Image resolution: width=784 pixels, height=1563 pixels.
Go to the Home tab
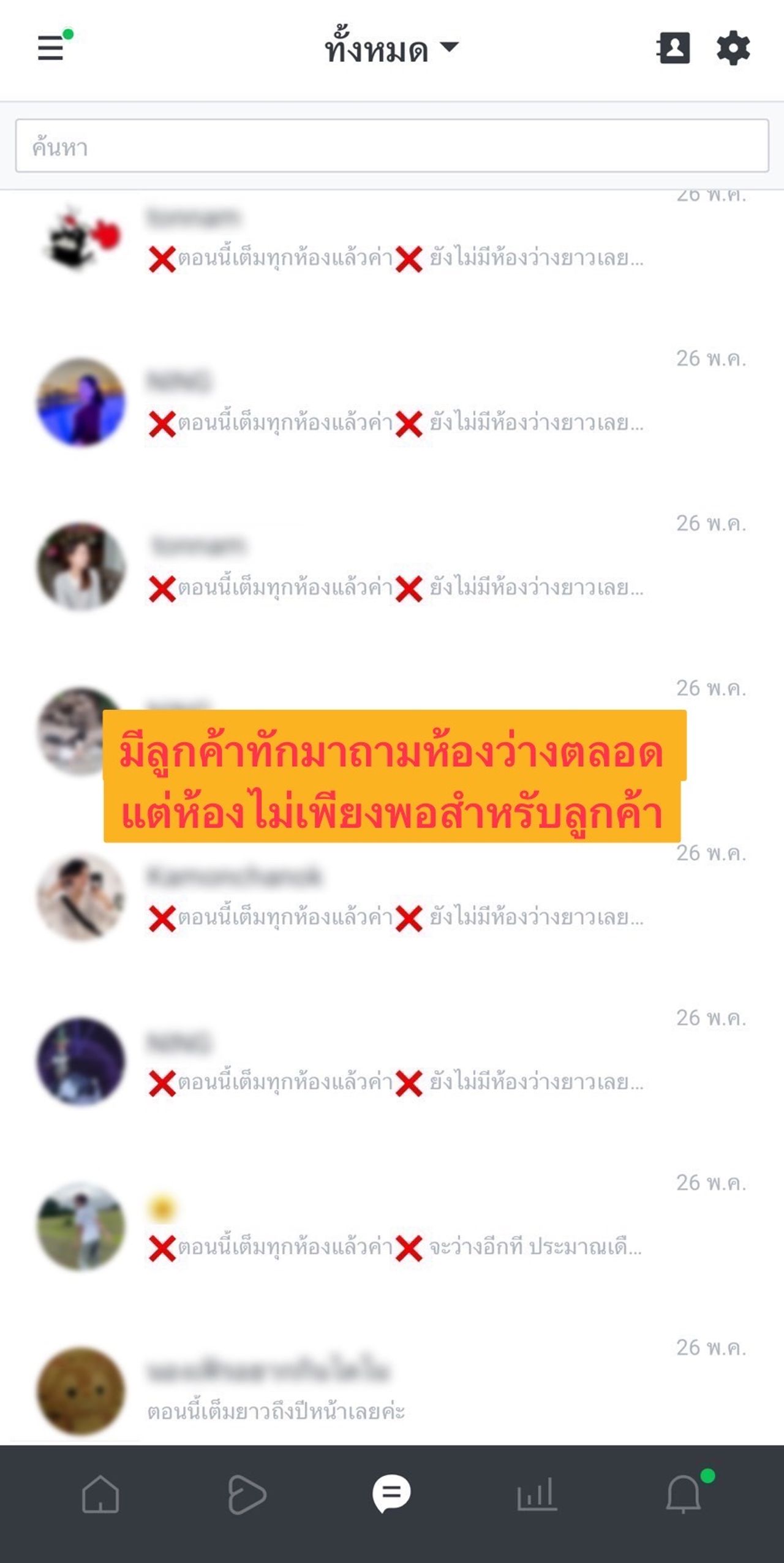[x=100, y=1494]
